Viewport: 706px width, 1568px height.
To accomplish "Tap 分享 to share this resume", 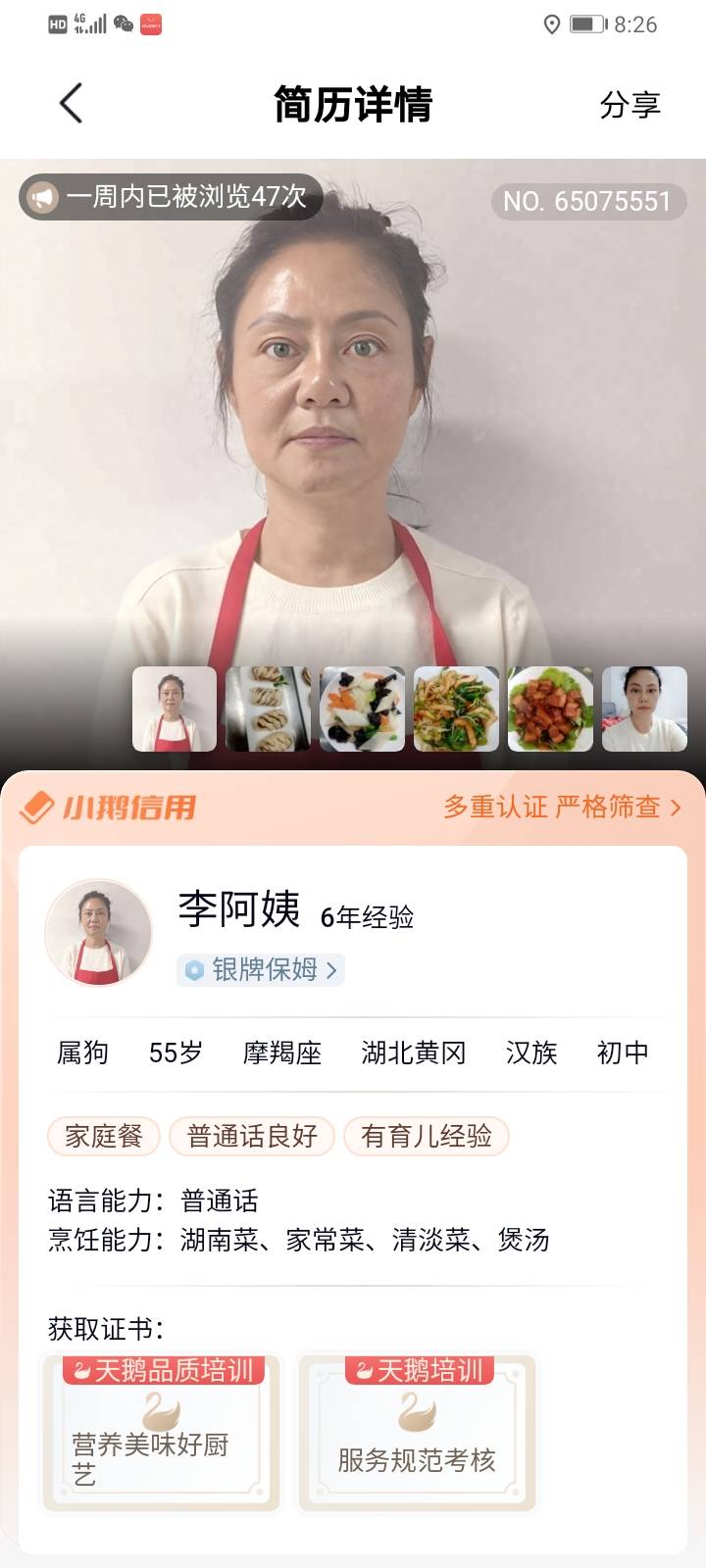I will pyautogui.click(x=630, y=105).
